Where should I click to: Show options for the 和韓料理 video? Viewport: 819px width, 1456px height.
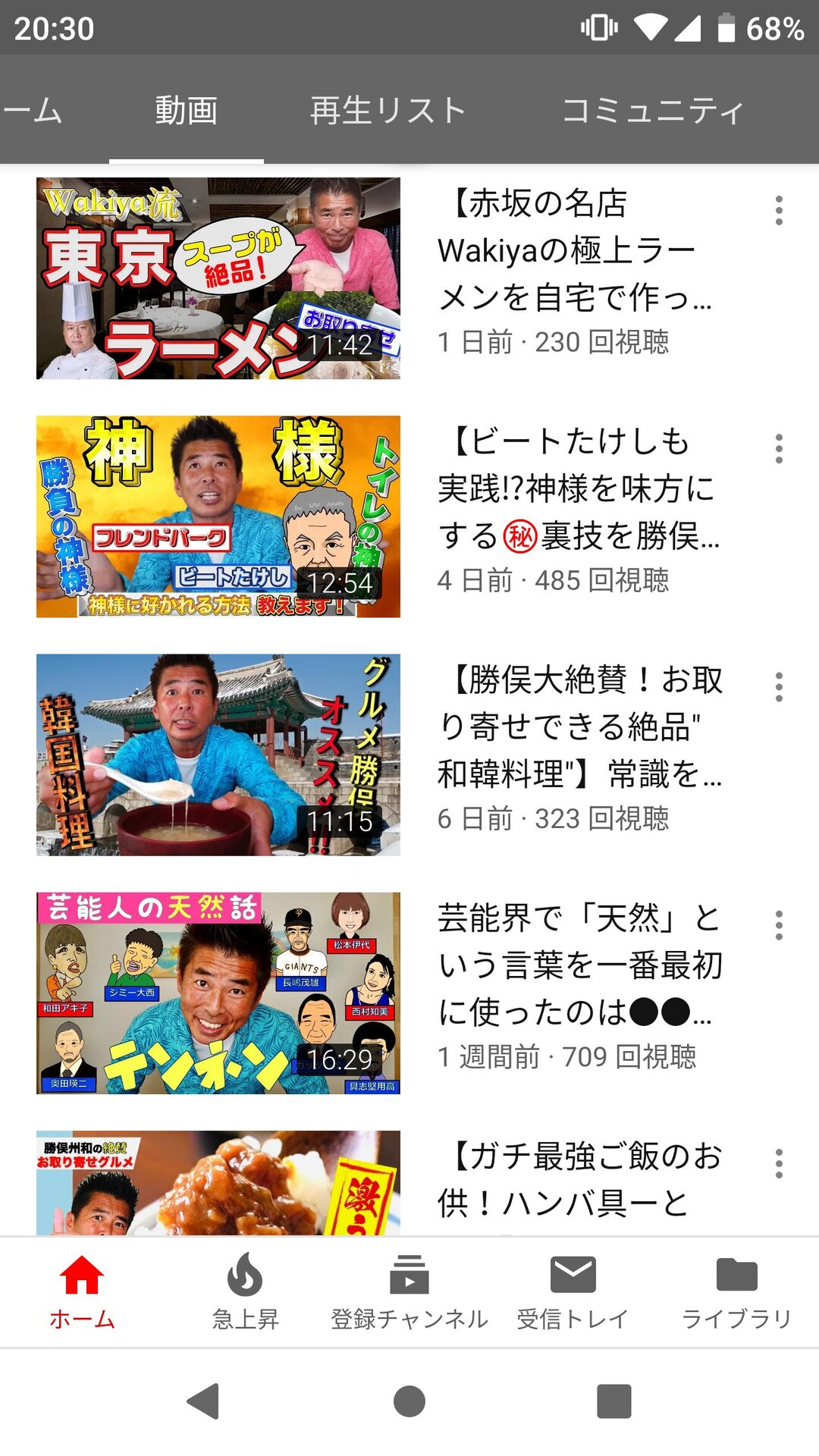(x=779, y=687)
